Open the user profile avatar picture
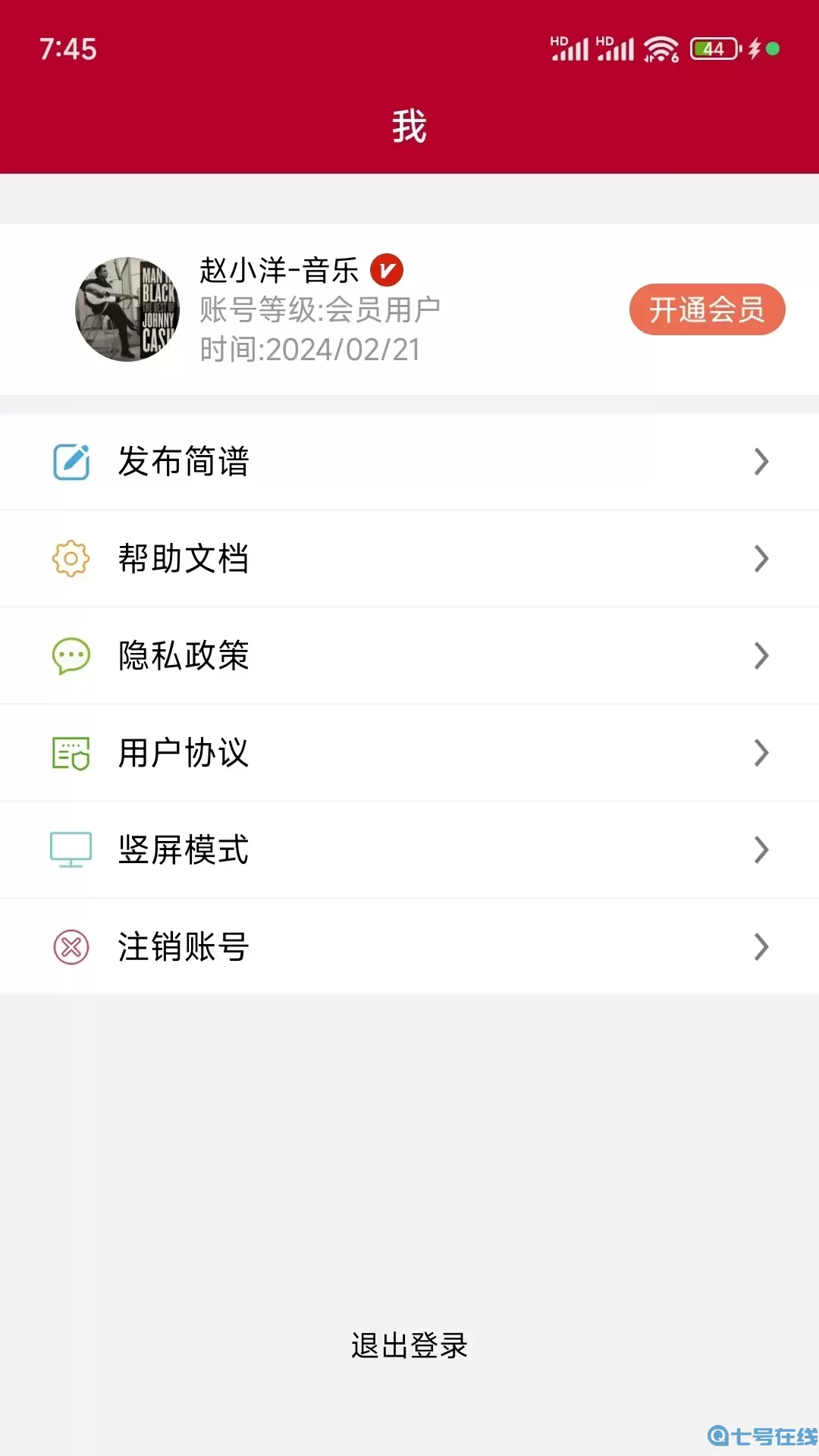This screenshot has width=819, height=1456. pyautogui.click(x=127, y=309)
